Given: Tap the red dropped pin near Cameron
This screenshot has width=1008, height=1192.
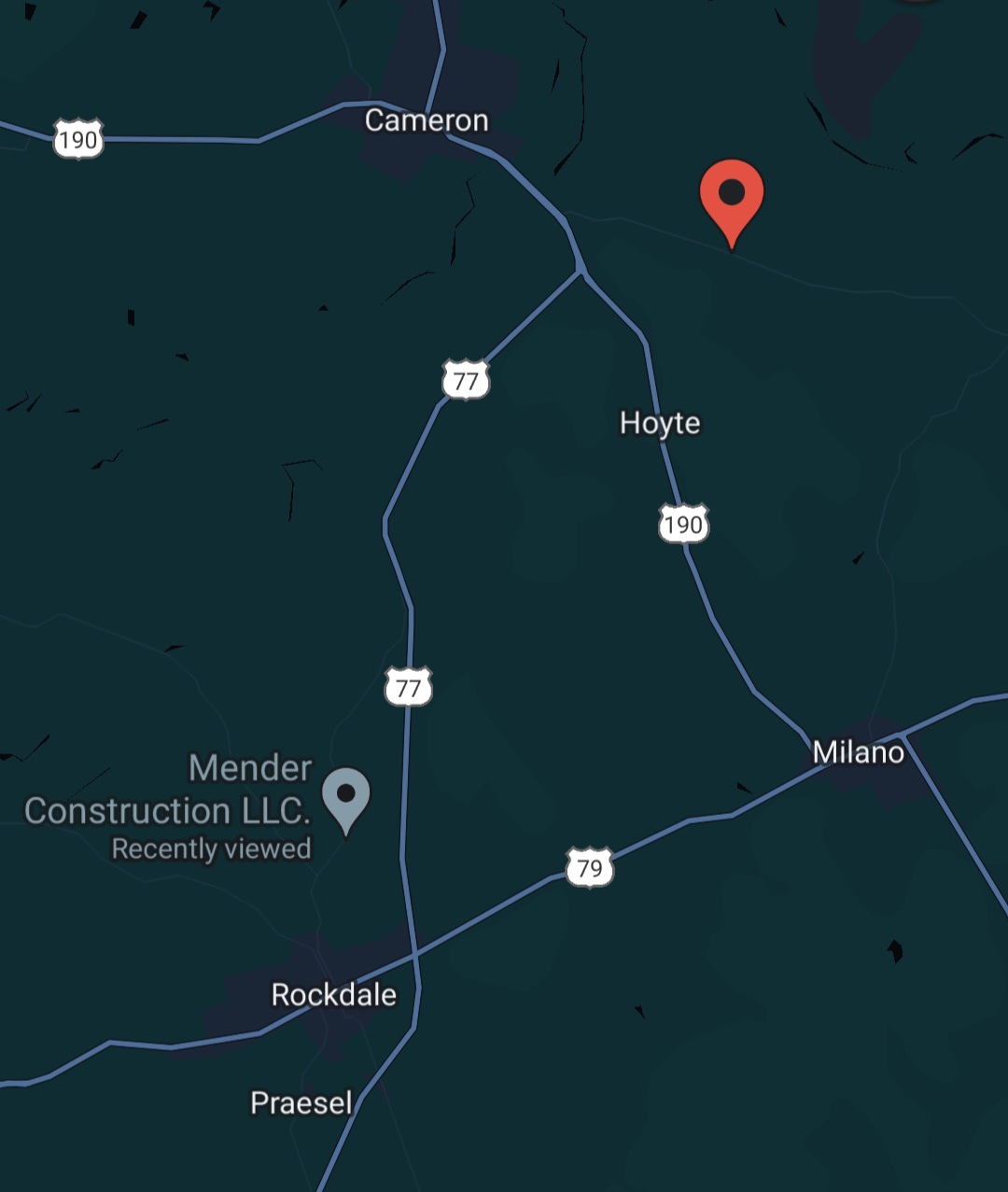Looking at the screenshot, I should [x=732, y=198].
